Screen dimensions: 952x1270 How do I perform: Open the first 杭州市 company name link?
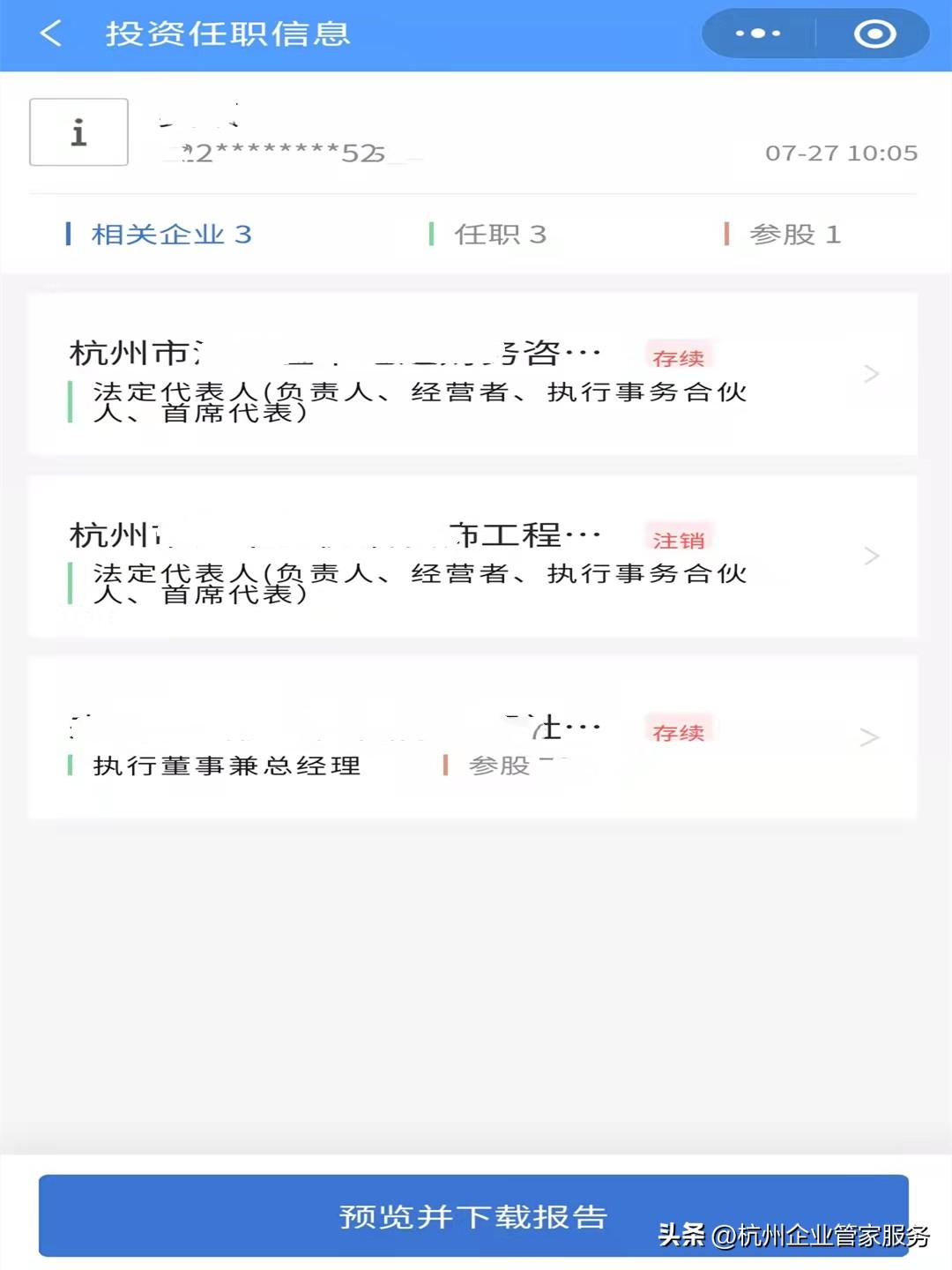[335, 352]
